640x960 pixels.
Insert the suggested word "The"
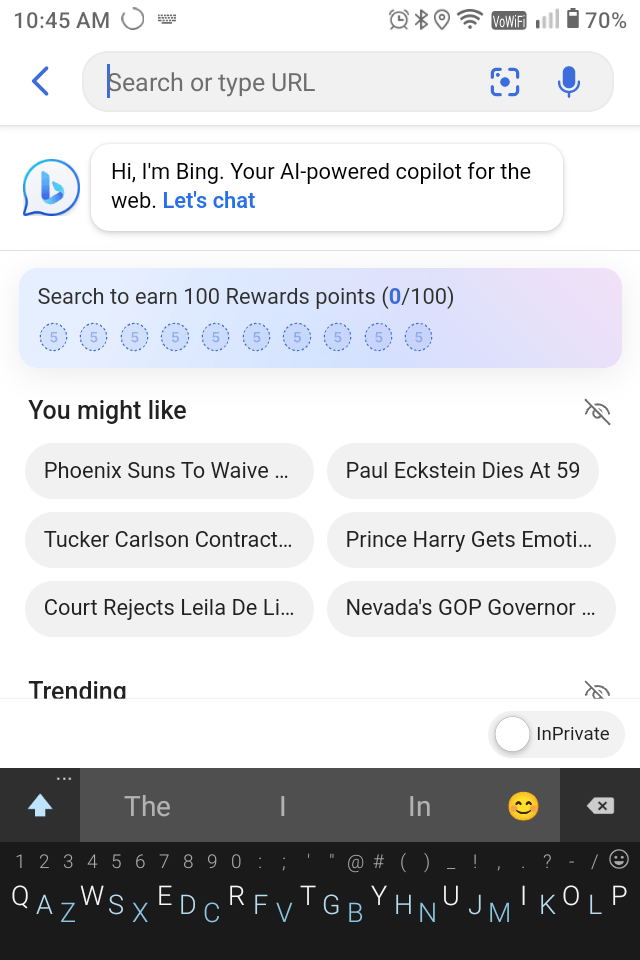click(147, 806)
